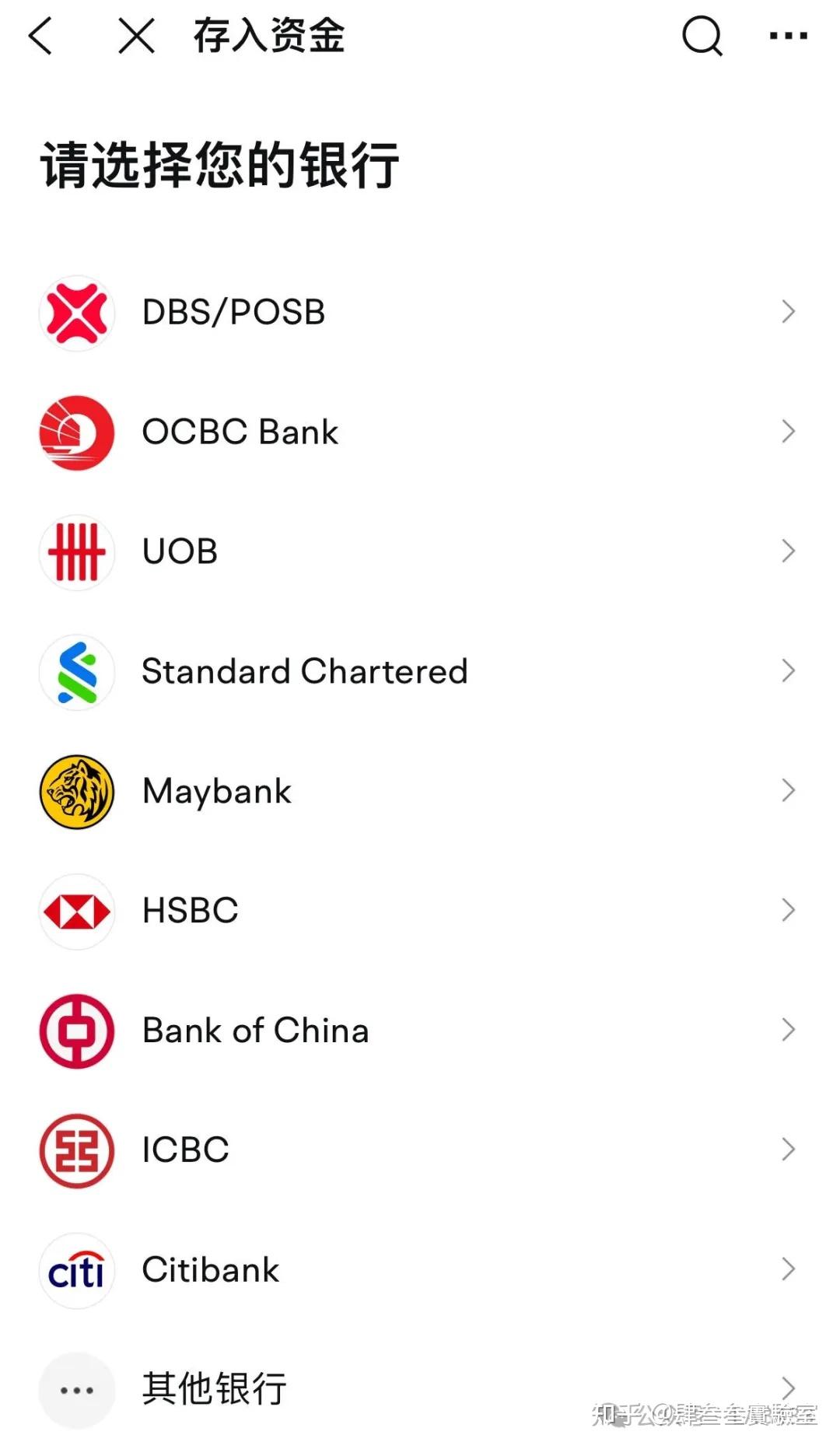840x1449 pixels.
Task: Select the UOB bank logo
Action: pos(75,552)
